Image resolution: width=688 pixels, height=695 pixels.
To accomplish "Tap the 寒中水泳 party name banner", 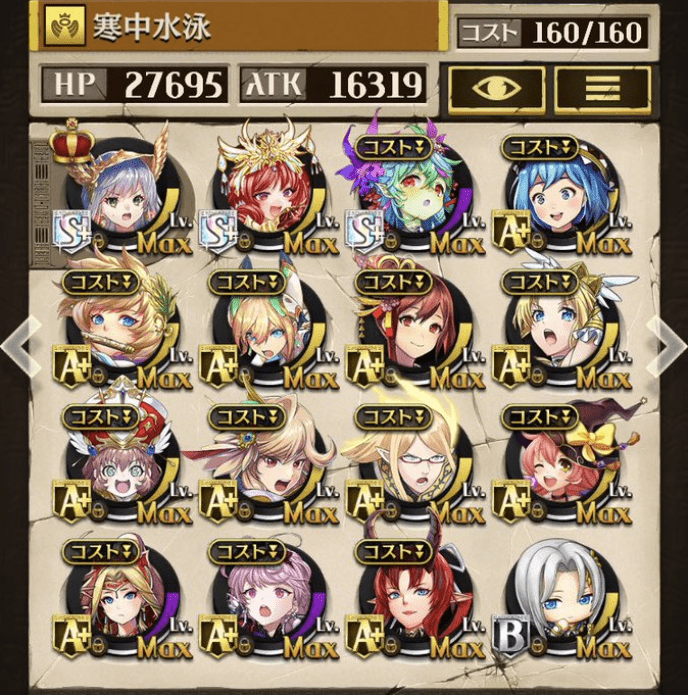I will (240, 27).
